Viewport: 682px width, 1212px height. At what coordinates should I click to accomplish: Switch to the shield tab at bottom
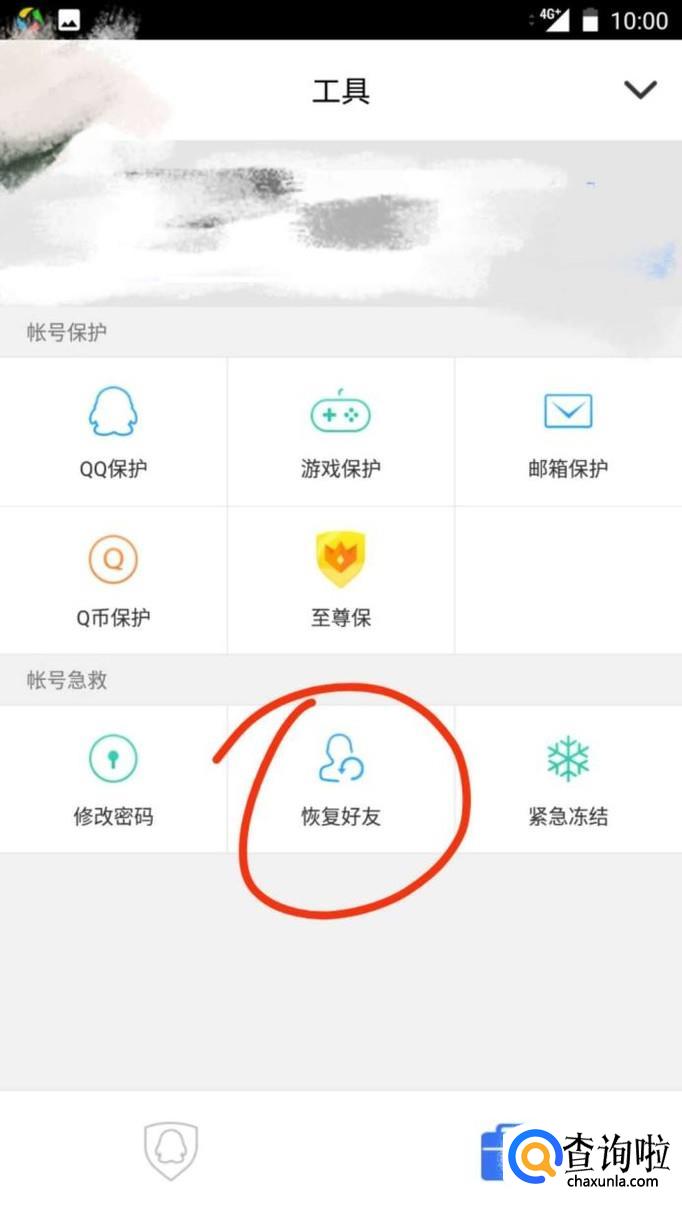click(x=171, y=1152)
